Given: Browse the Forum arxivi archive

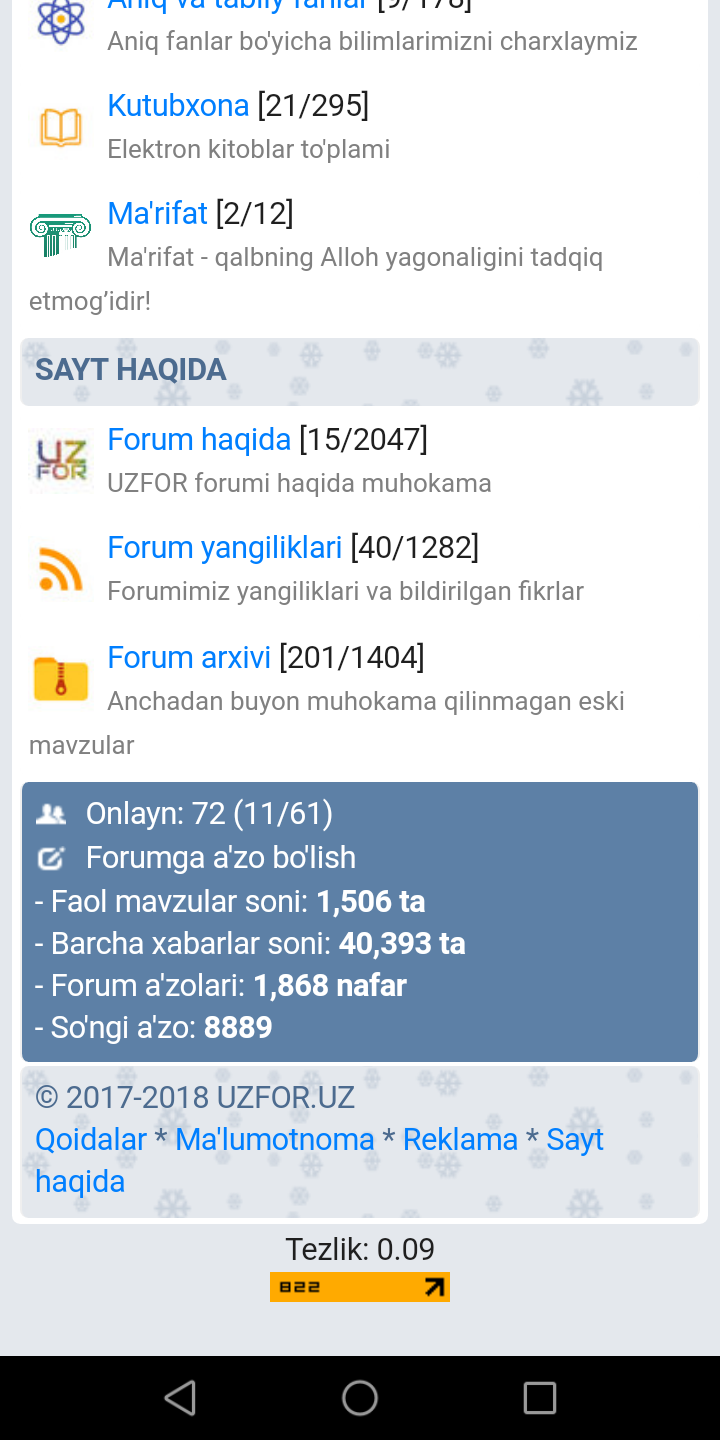Looking at the screenshot, I should (189, 657).
